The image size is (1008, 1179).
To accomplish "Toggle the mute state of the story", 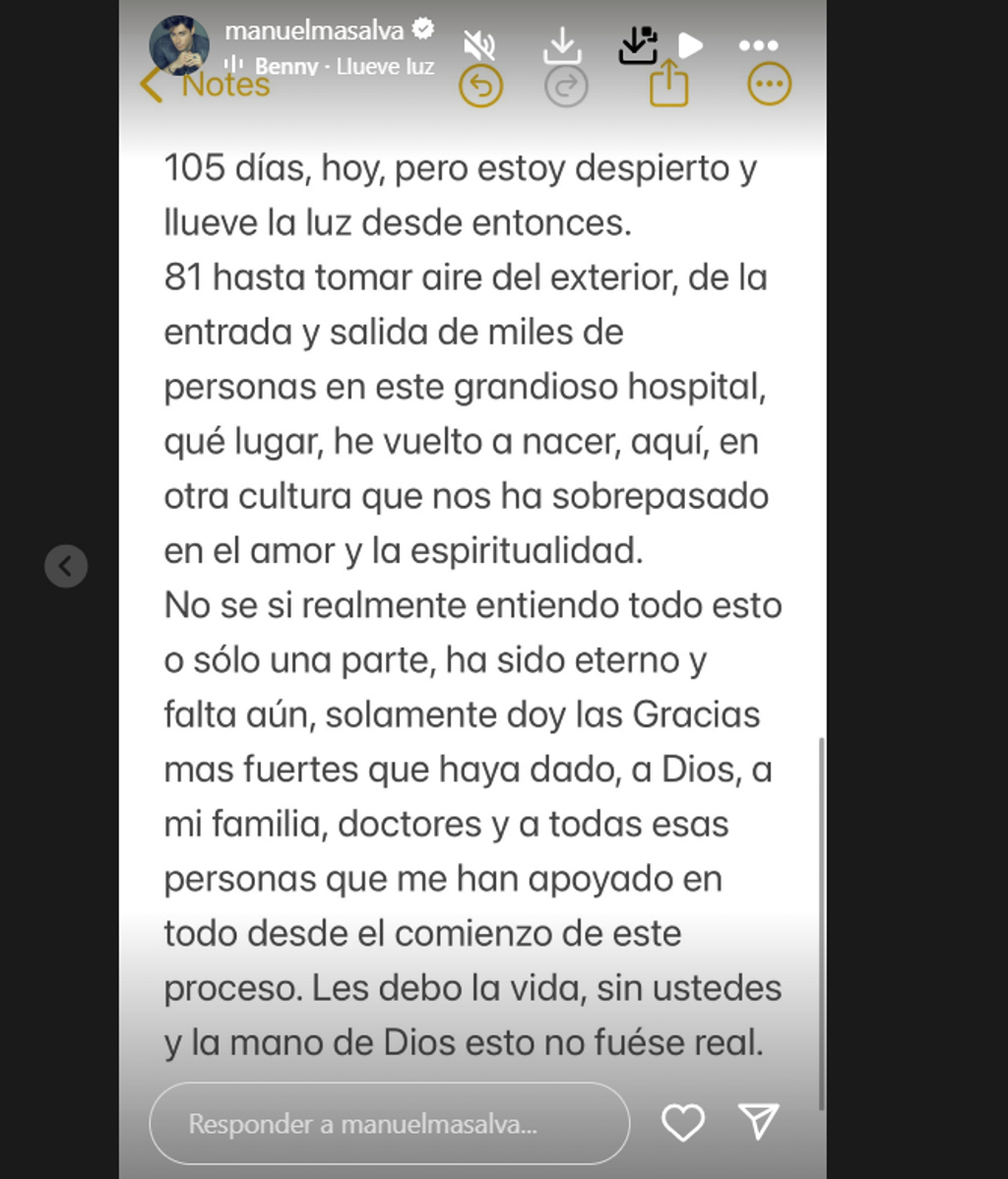I will (479, 43).
